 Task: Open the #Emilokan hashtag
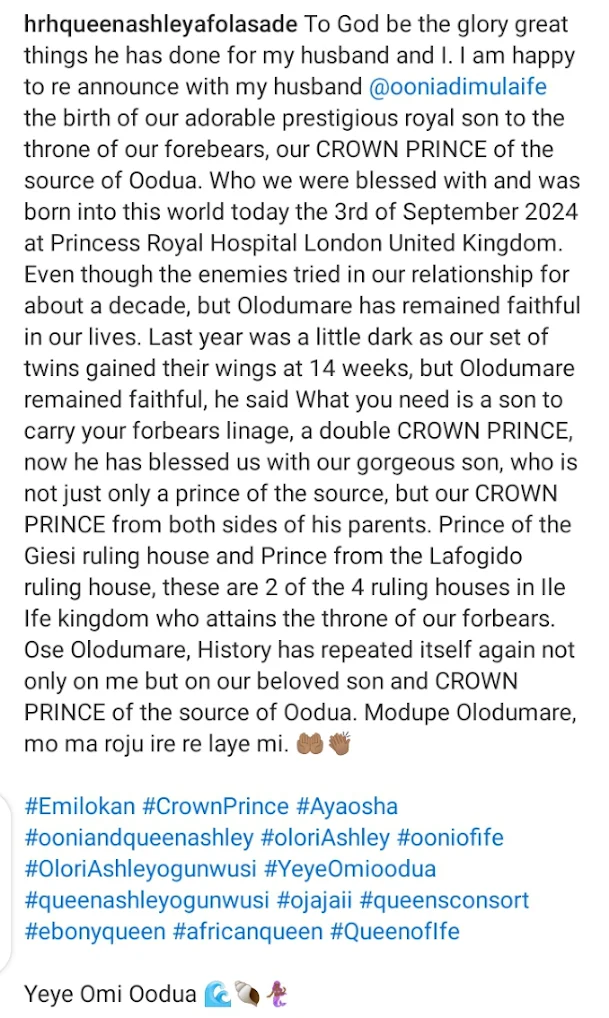81,806
